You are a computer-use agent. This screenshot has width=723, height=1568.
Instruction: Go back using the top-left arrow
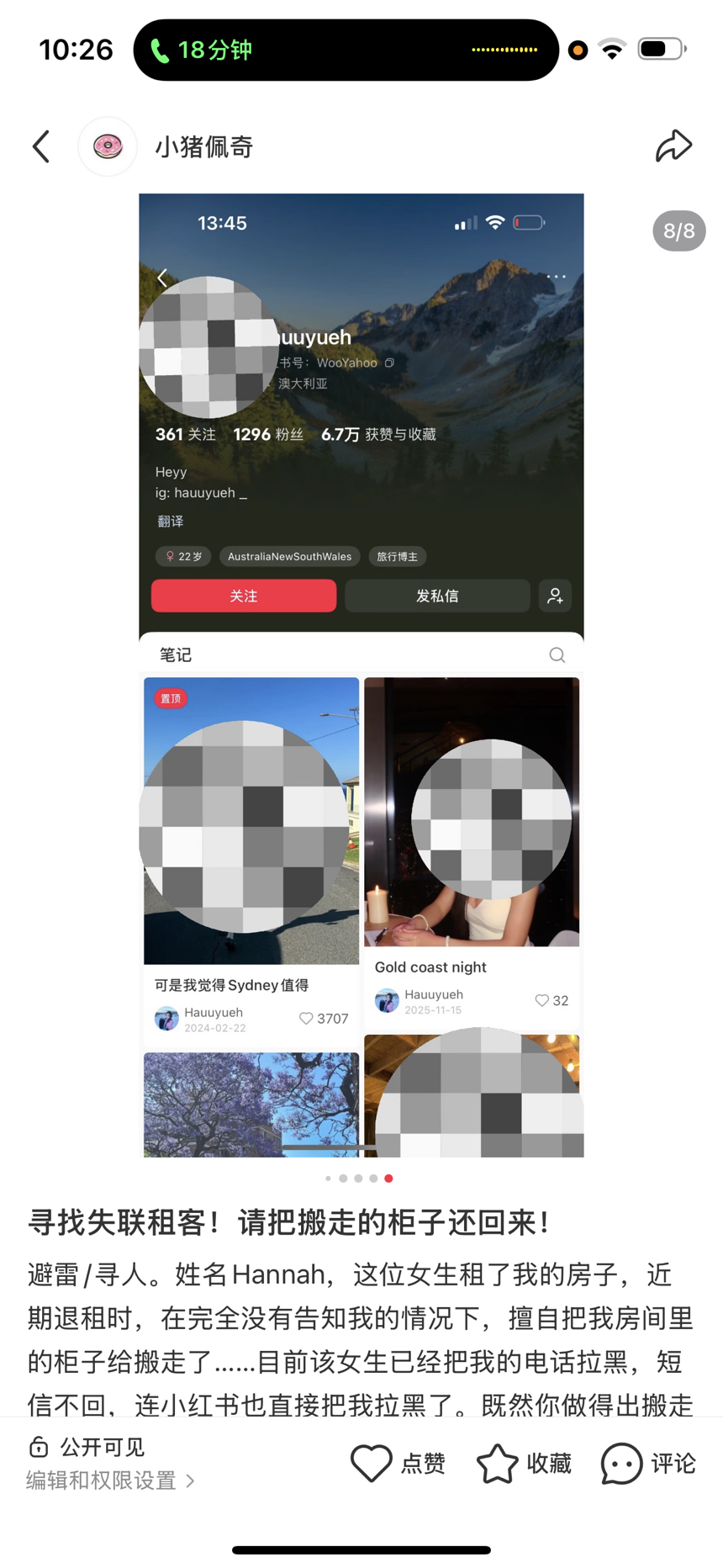(x=41, y=146)
